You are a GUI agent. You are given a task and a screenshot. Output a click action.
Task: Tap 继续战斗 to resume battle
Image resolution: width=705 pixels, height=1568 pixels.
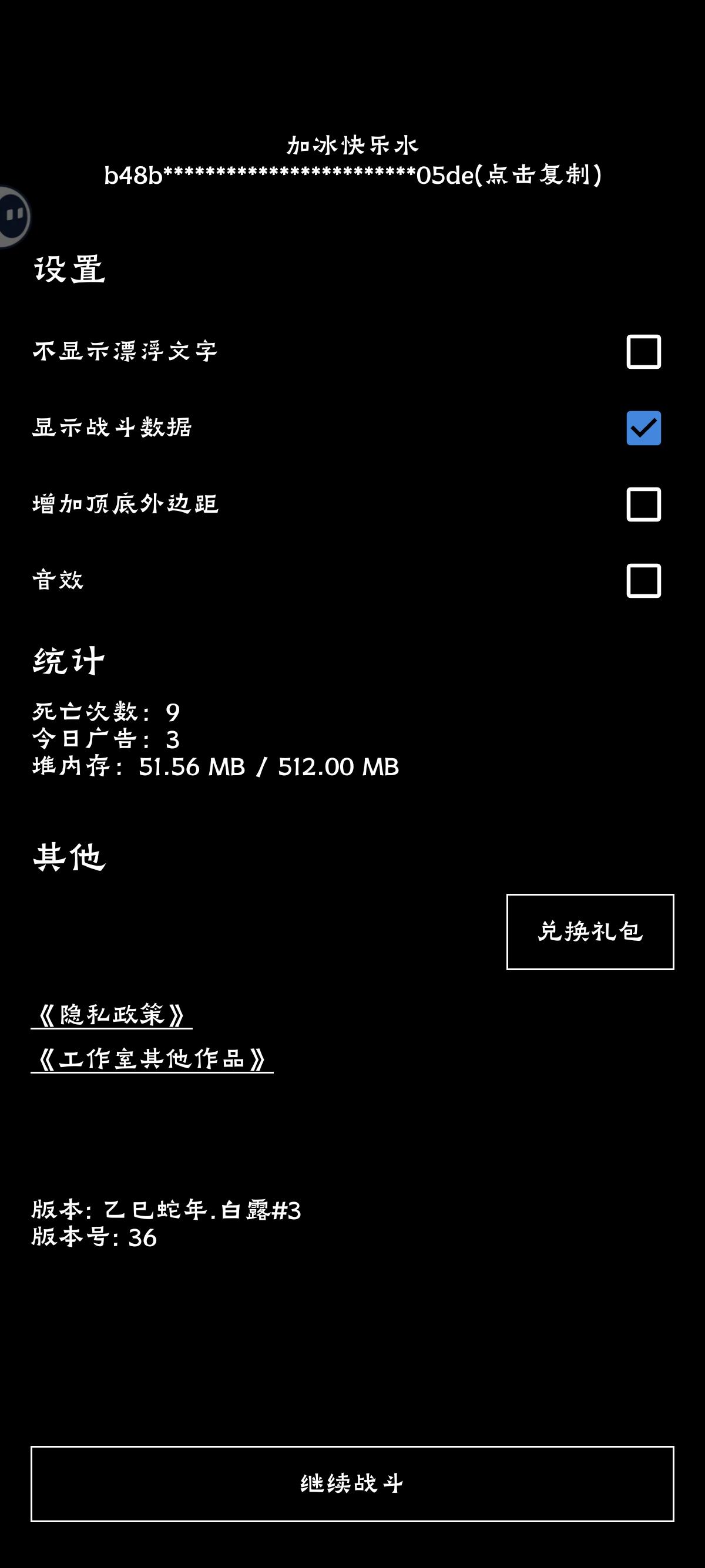pos(352,1483)
